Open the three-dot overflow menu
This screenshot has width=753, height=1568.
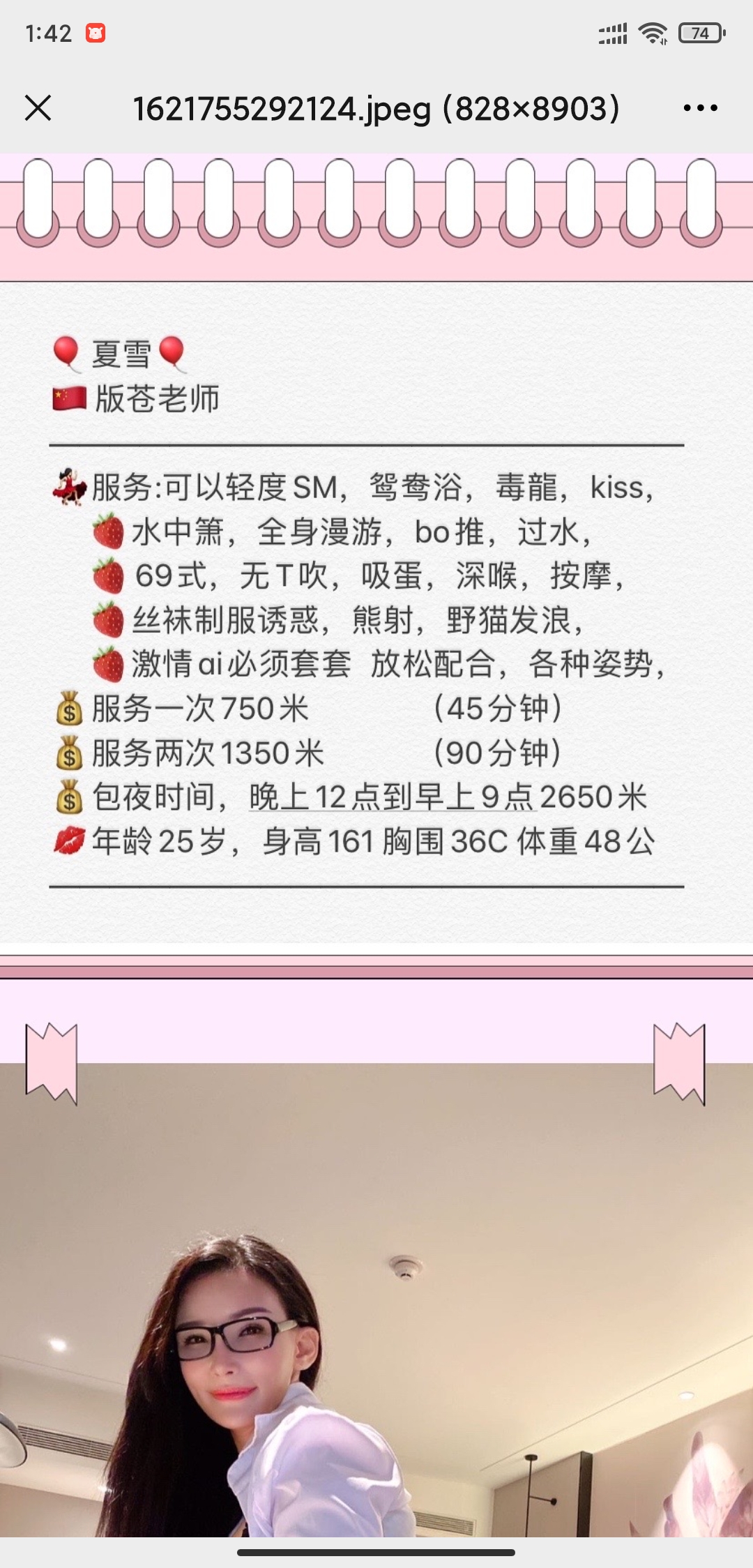pyautogui.click(x=700, y=108)
